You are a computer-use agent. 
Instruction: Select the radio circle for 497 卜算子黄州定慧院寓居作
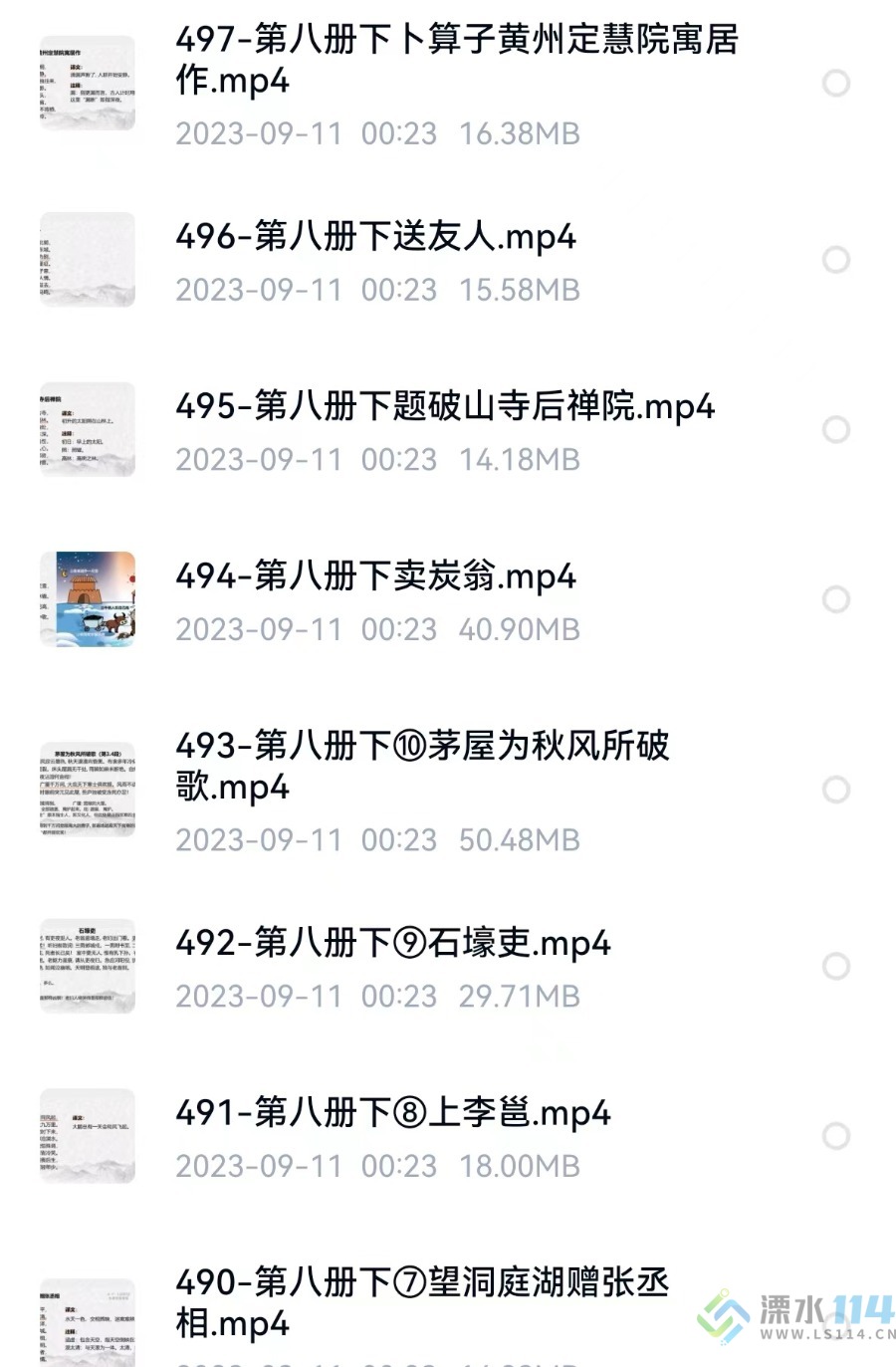click(836, 84)
